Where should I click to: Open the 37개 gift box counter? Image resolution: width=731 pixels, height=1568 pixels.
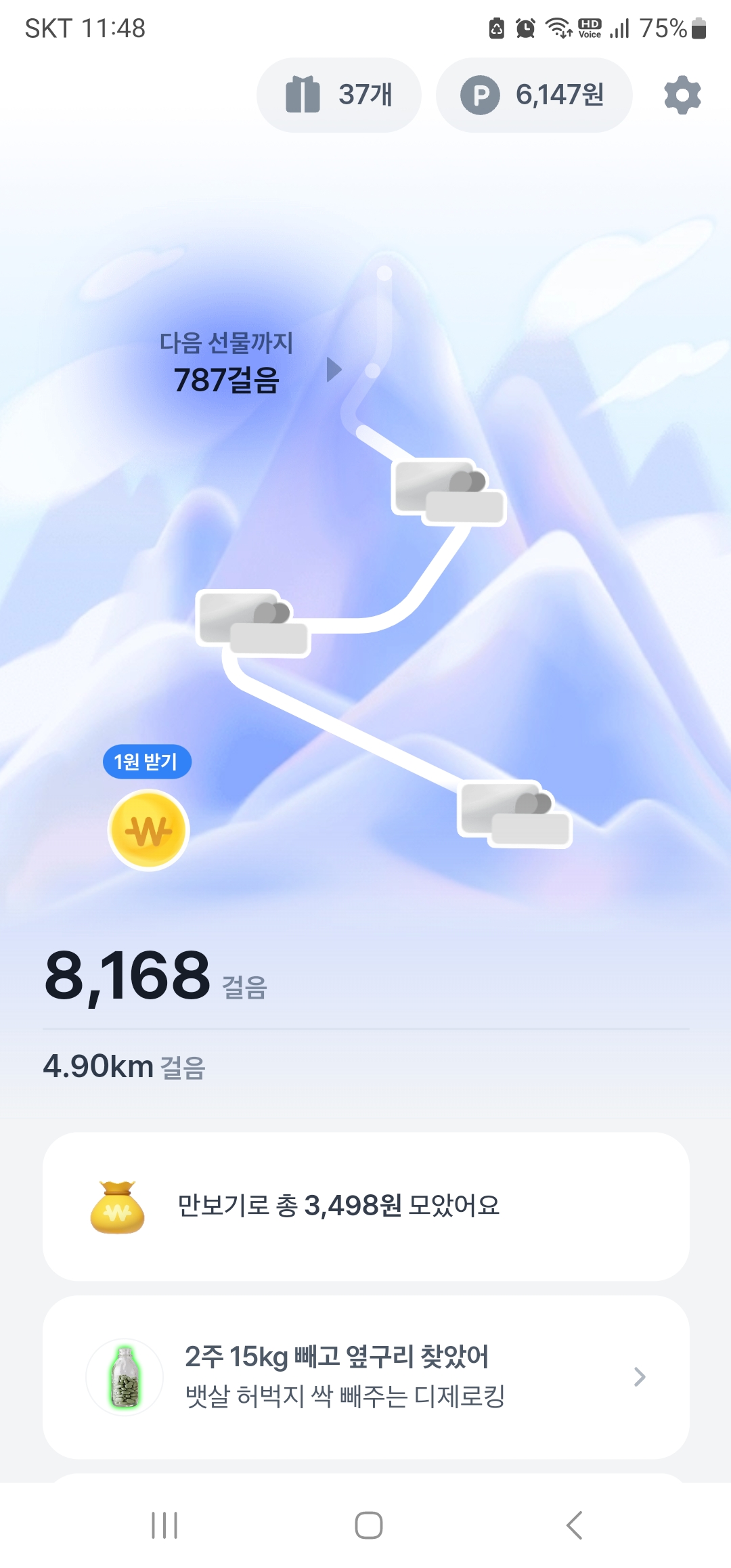[x=338, y=95]
